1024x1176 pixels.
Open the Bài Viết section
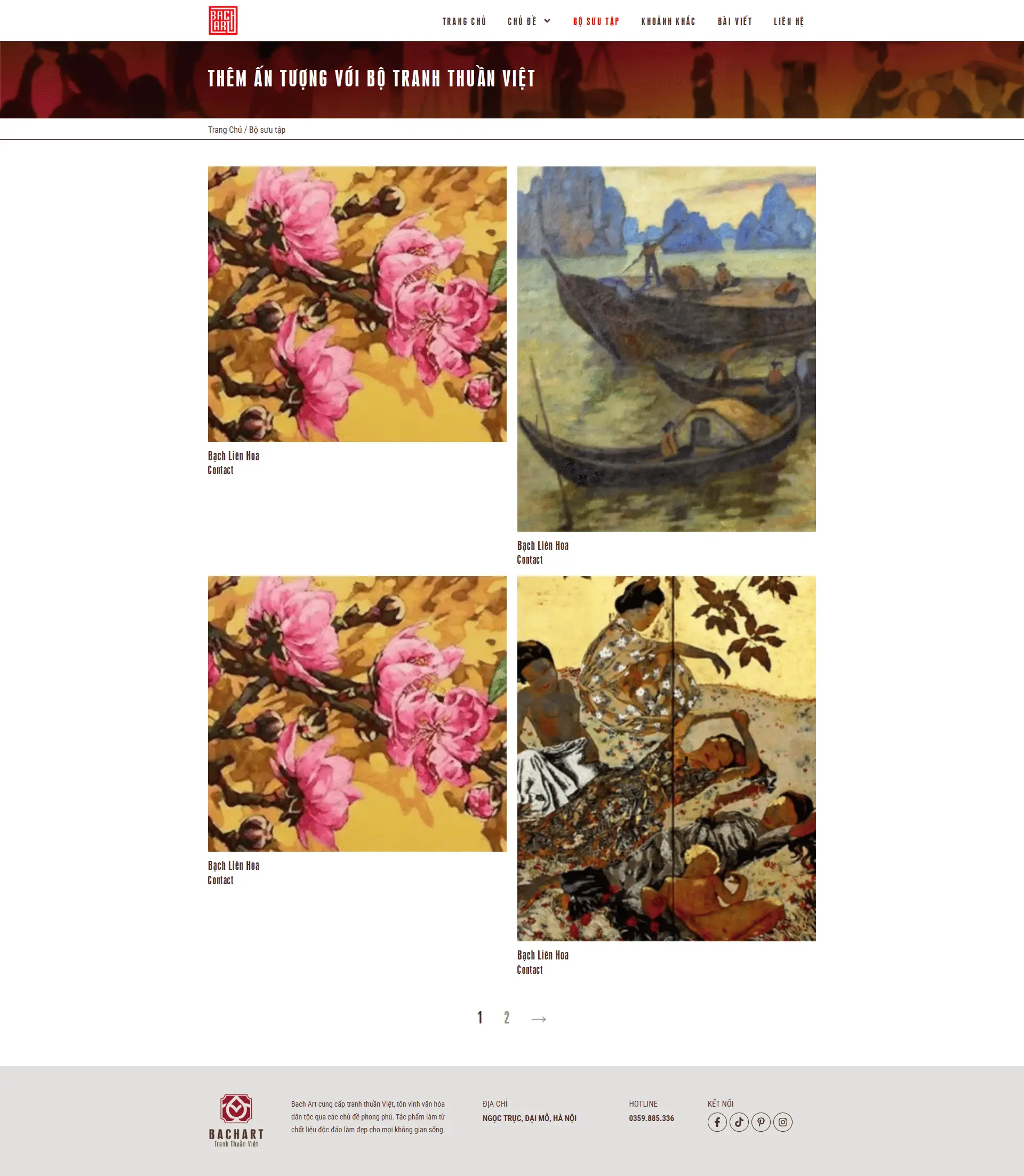pyautogui.click(x=734, y=21)
